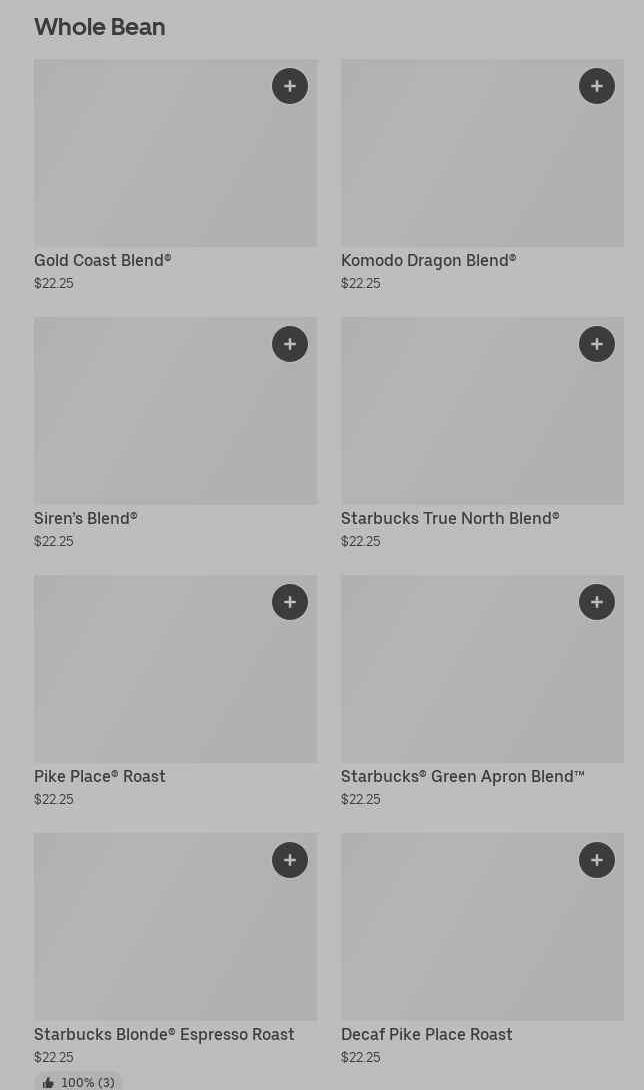Add Pike Place Roast to cart
The height and width of the screenshot is (1090, 644).
coord(290,602)
